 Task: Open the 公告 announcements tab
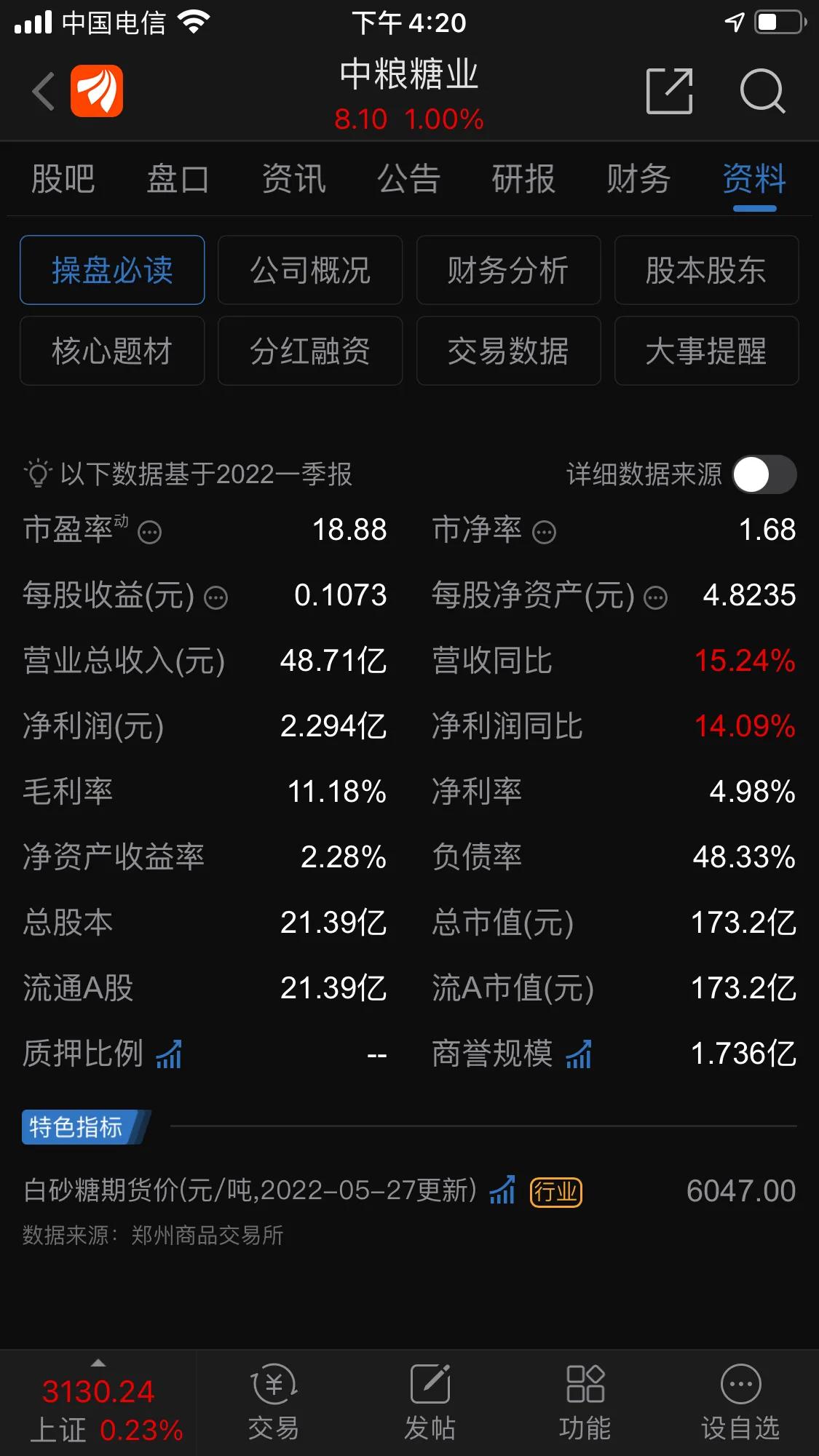tap(408, 180)
